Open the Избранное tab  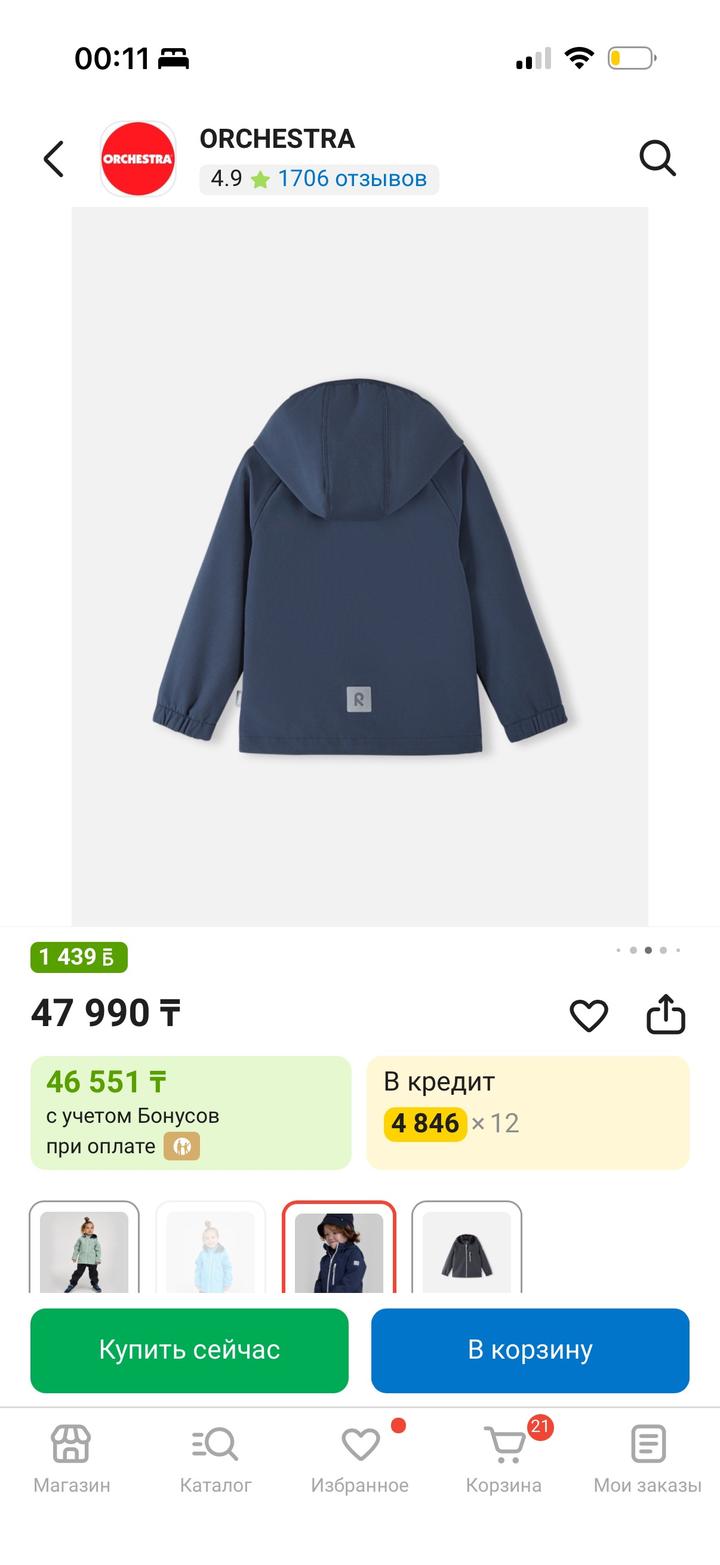point(360,1459)
